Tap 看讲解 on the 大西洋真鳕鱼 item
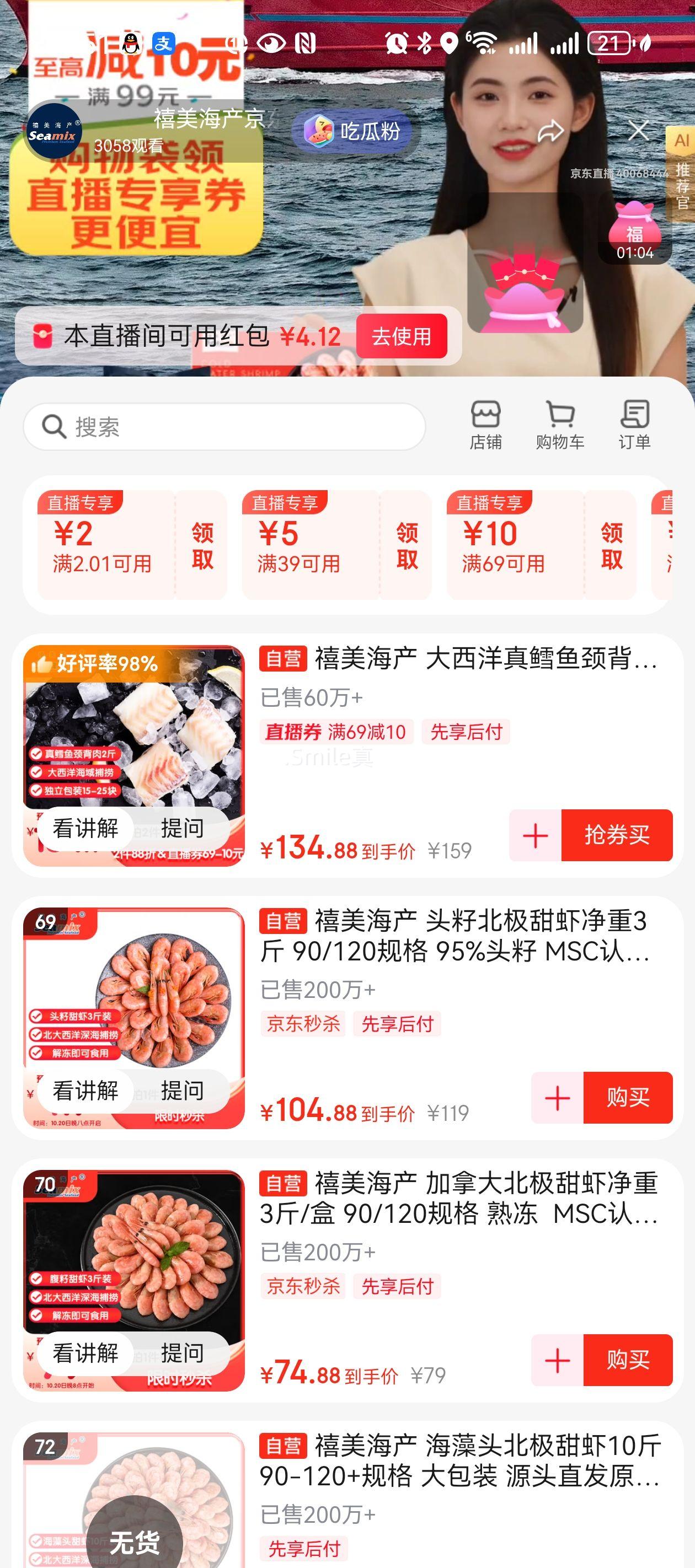 (x=85, y=828)
